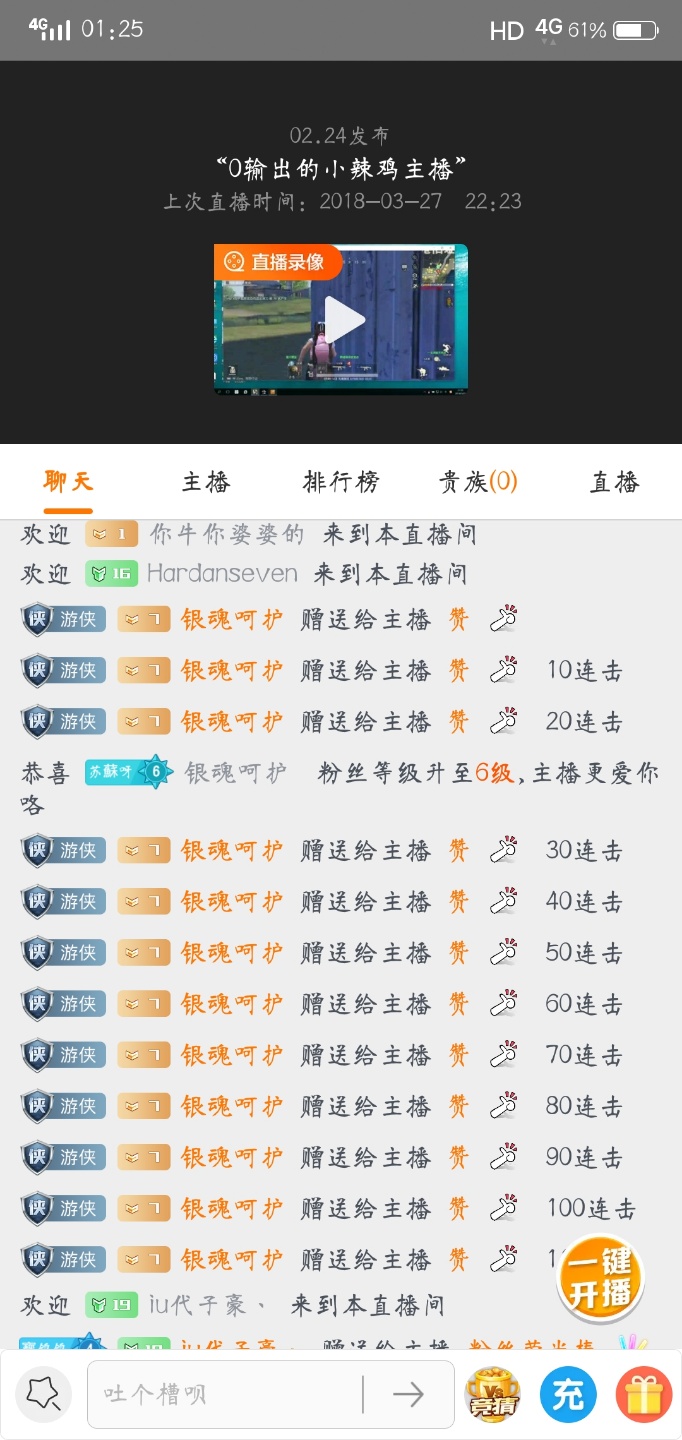This screenshot has width=682, height=1440.
Task: Play the live recording video
Action: click(x=343, y=320)
